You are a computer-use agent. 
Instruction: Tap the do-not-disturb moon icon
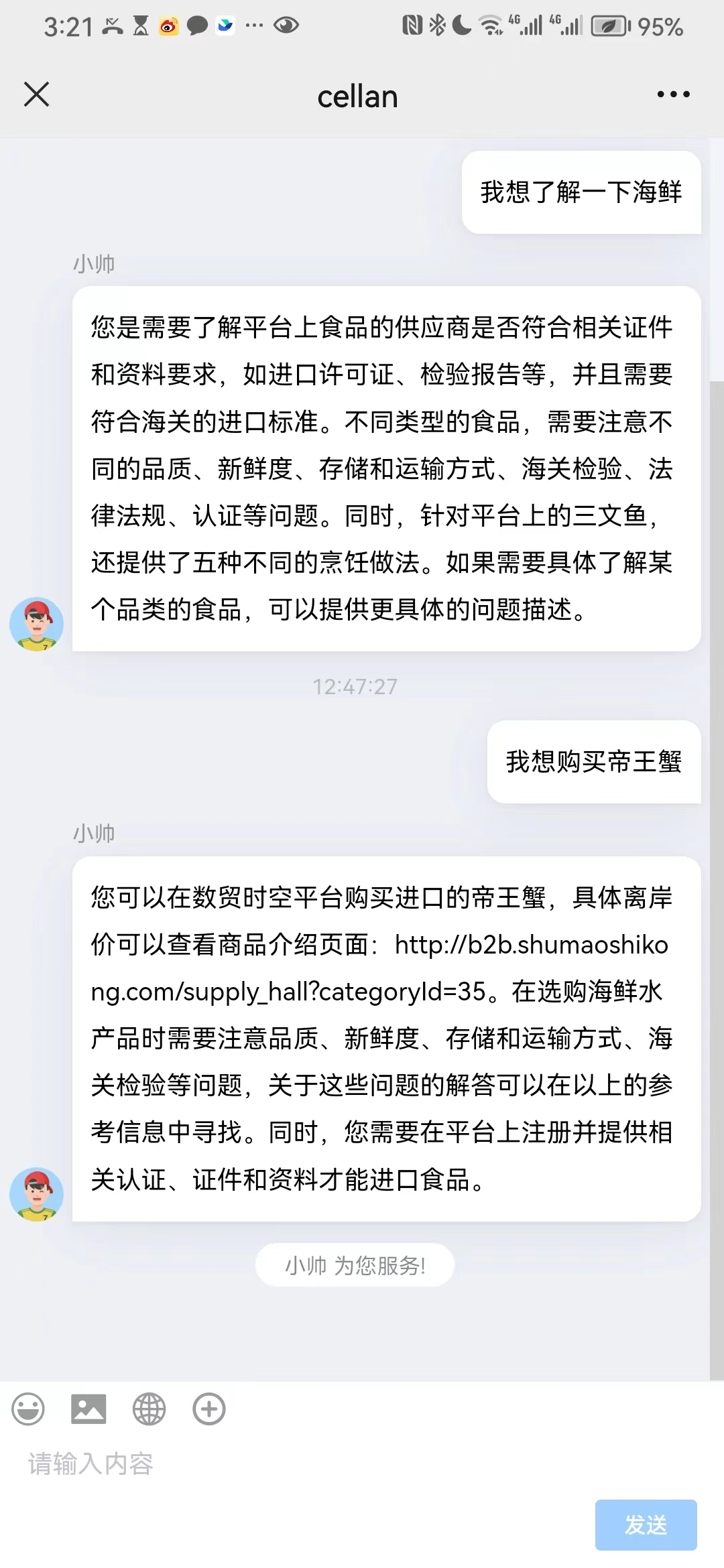click(x=463, y=23)
